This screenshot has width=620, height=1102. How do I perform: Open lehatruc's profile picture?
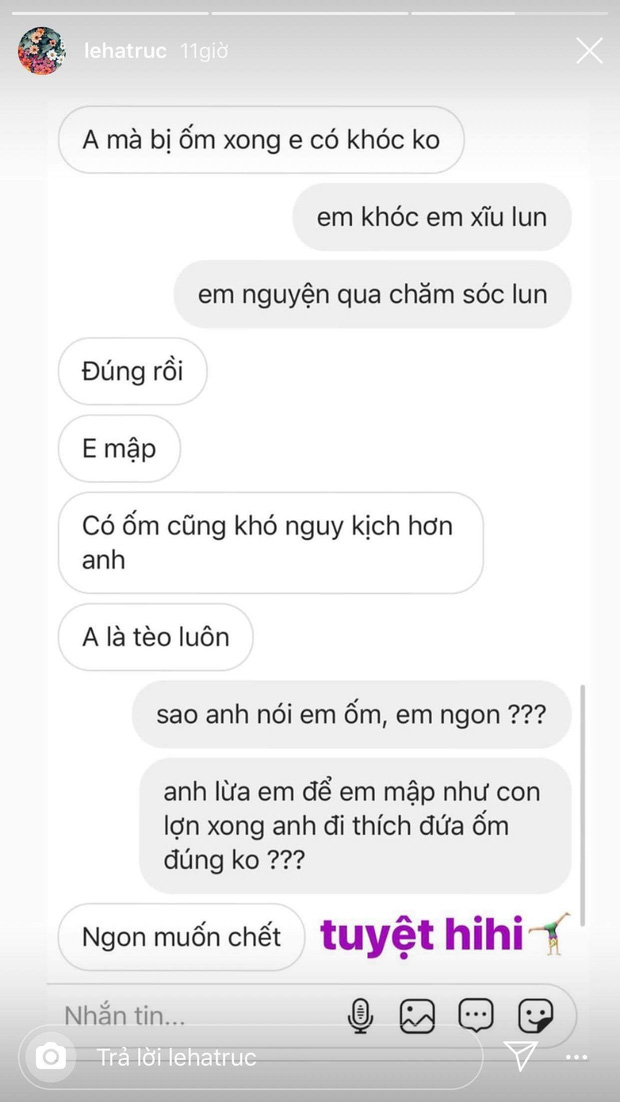(x=41, y=51)
